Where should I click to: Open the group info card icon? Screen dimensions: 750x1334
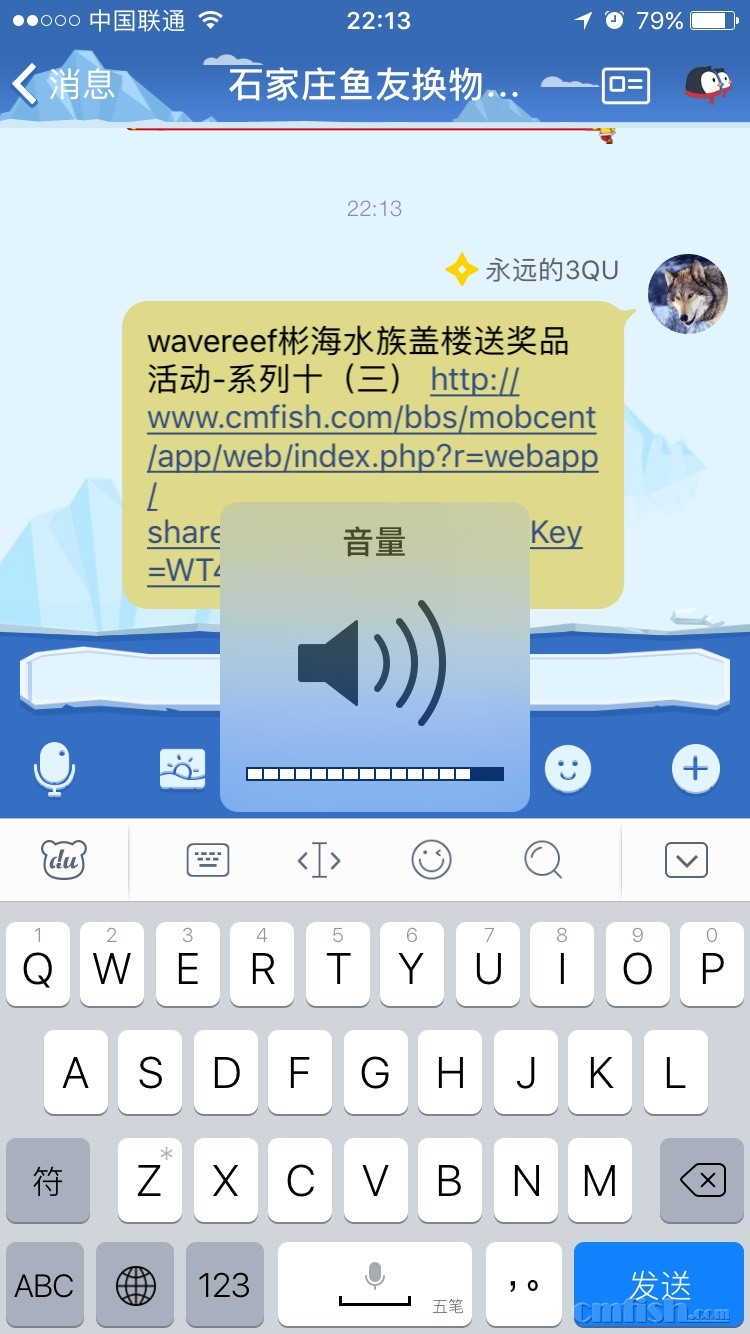click(x=626, y=86)
